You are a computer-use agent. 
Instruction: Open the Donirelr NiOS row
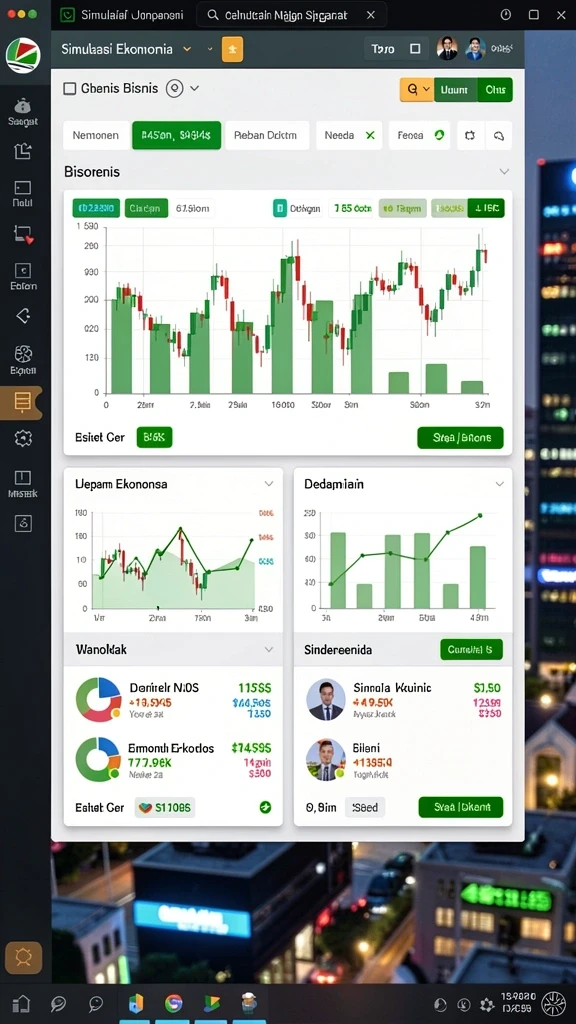[173, 699]
